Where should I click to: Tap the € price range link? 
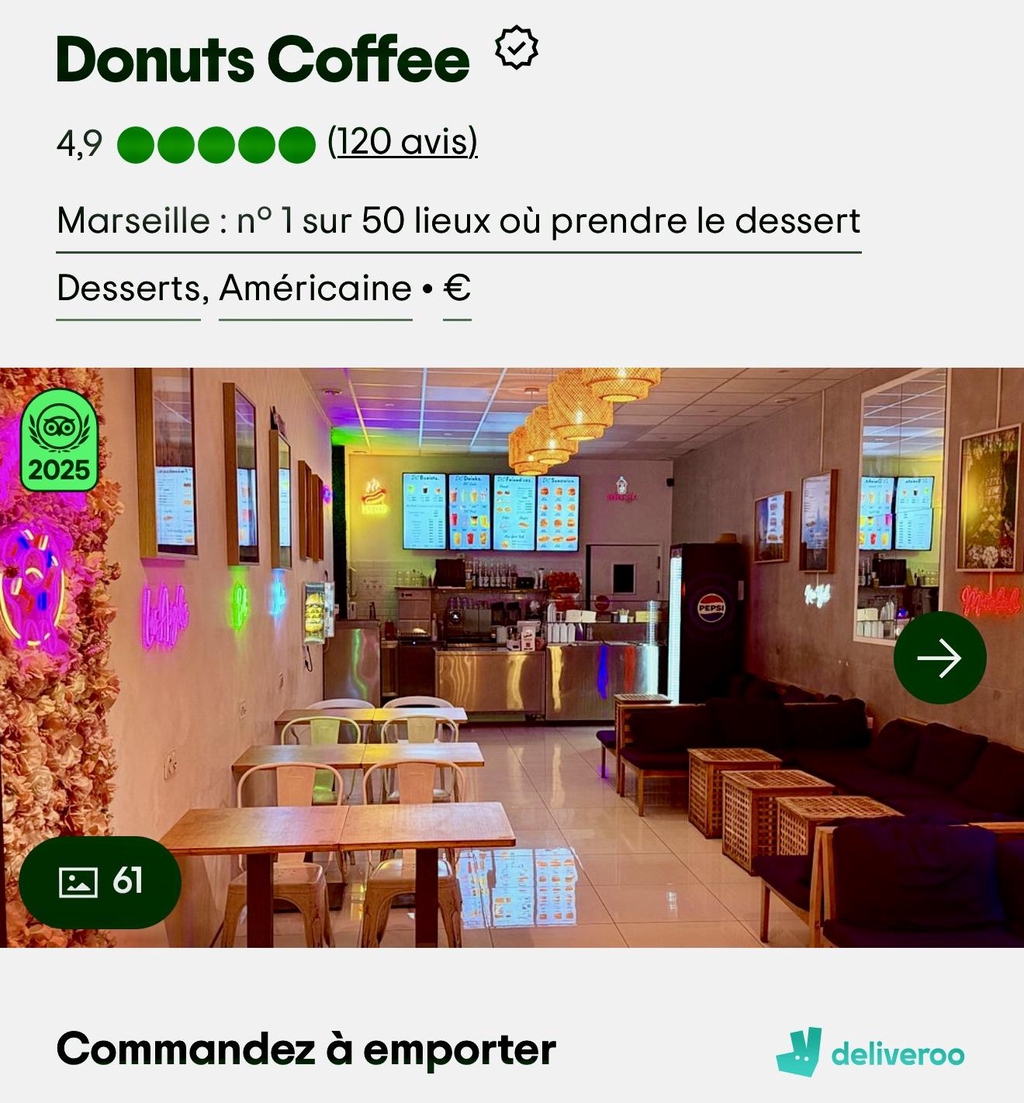point(457,289)
